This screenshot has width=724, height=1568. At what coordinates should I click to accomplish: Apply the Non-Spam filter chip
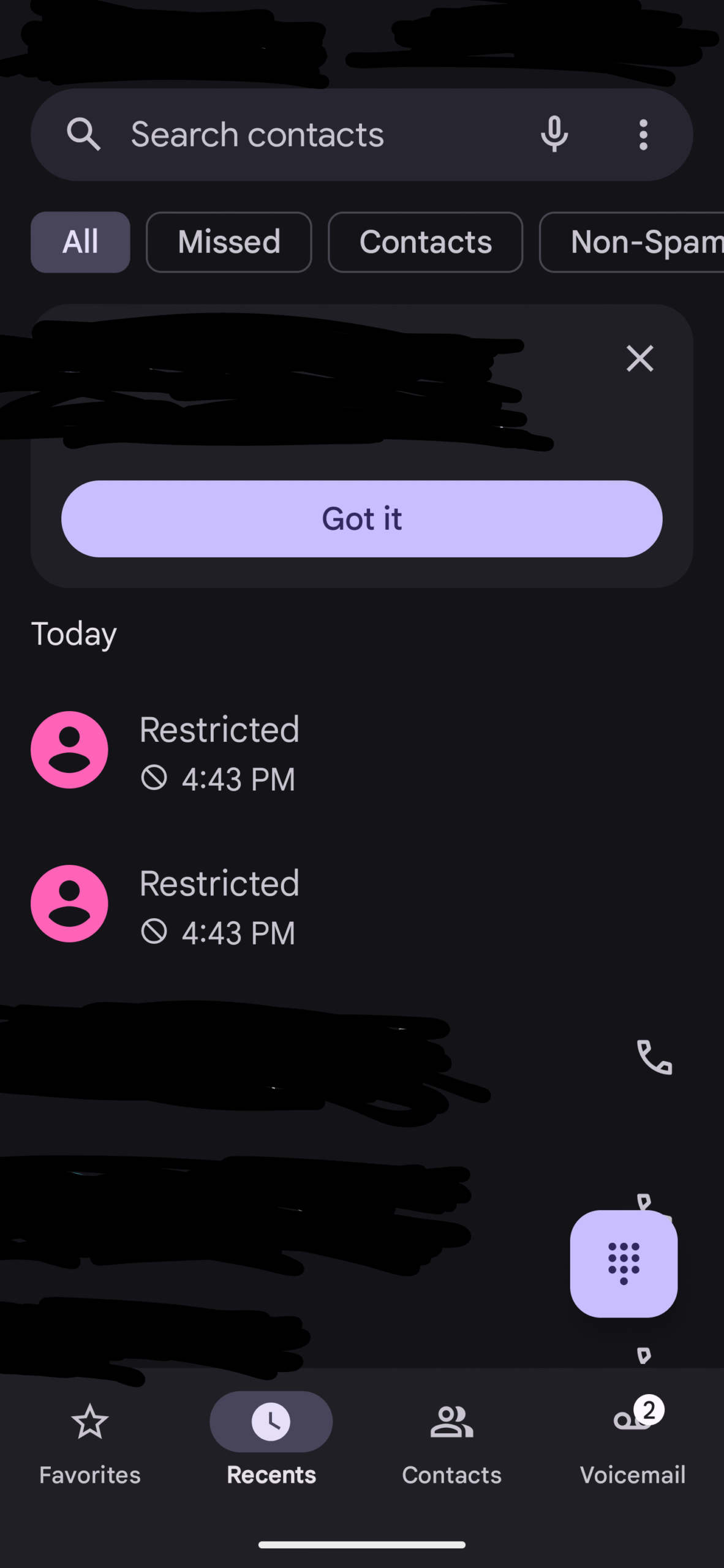click(x=632, y=242)
